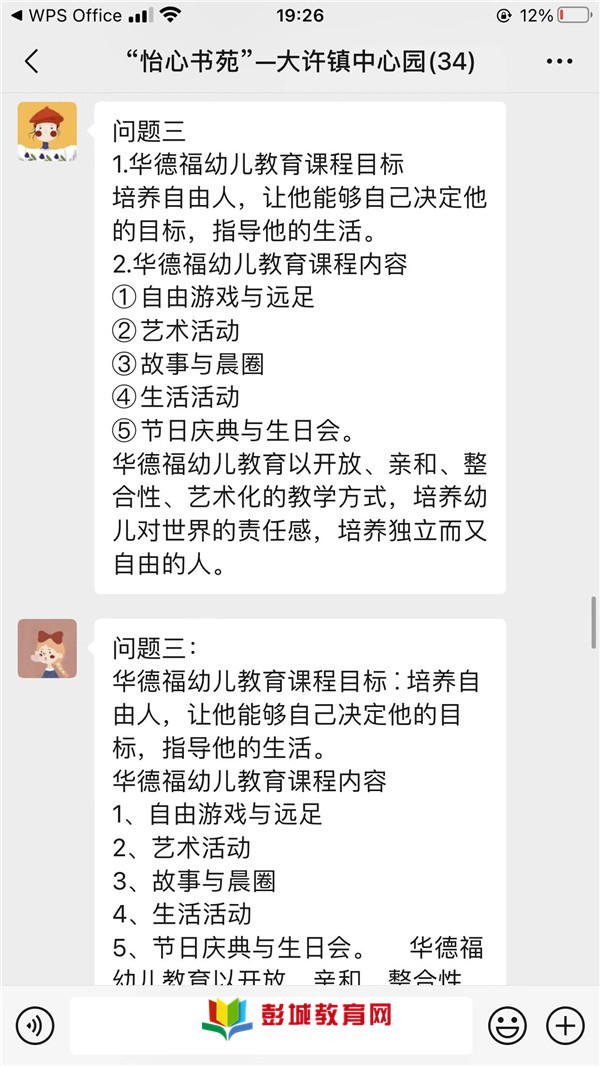Open the profile of the bow-hair avatar
Image resolution: width=600 pixels, height=1066 pixels.
tap(47, 648)
